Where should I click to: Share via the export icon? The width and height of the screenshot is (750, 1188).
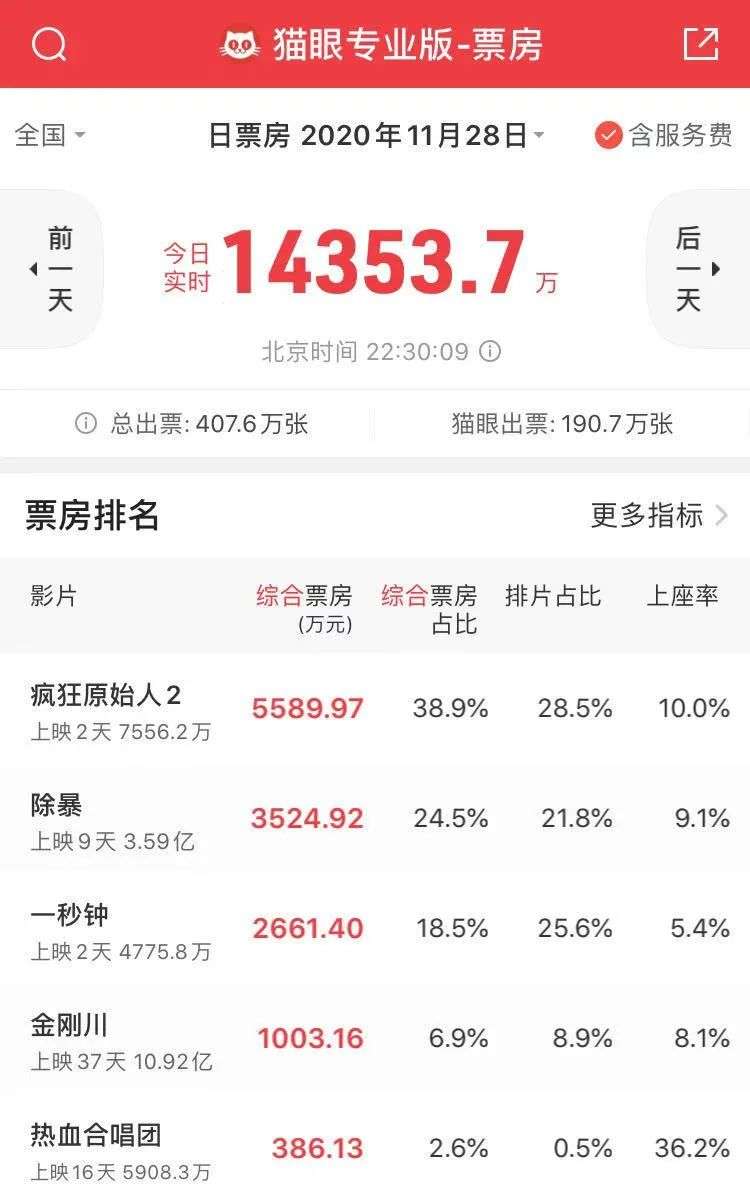pos(700,44)
